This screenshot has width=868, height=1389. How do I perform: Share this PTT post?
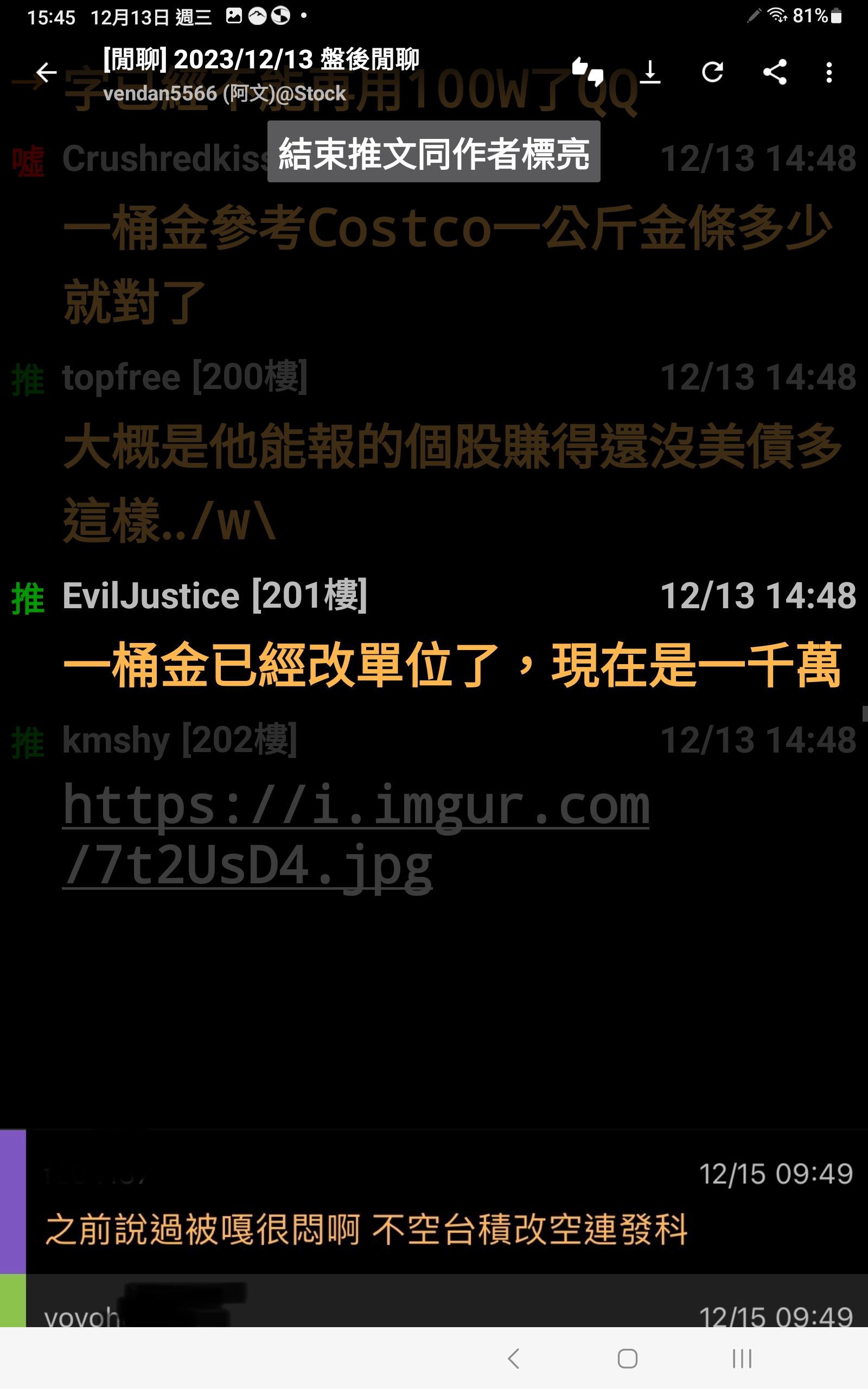pos(775,72)
